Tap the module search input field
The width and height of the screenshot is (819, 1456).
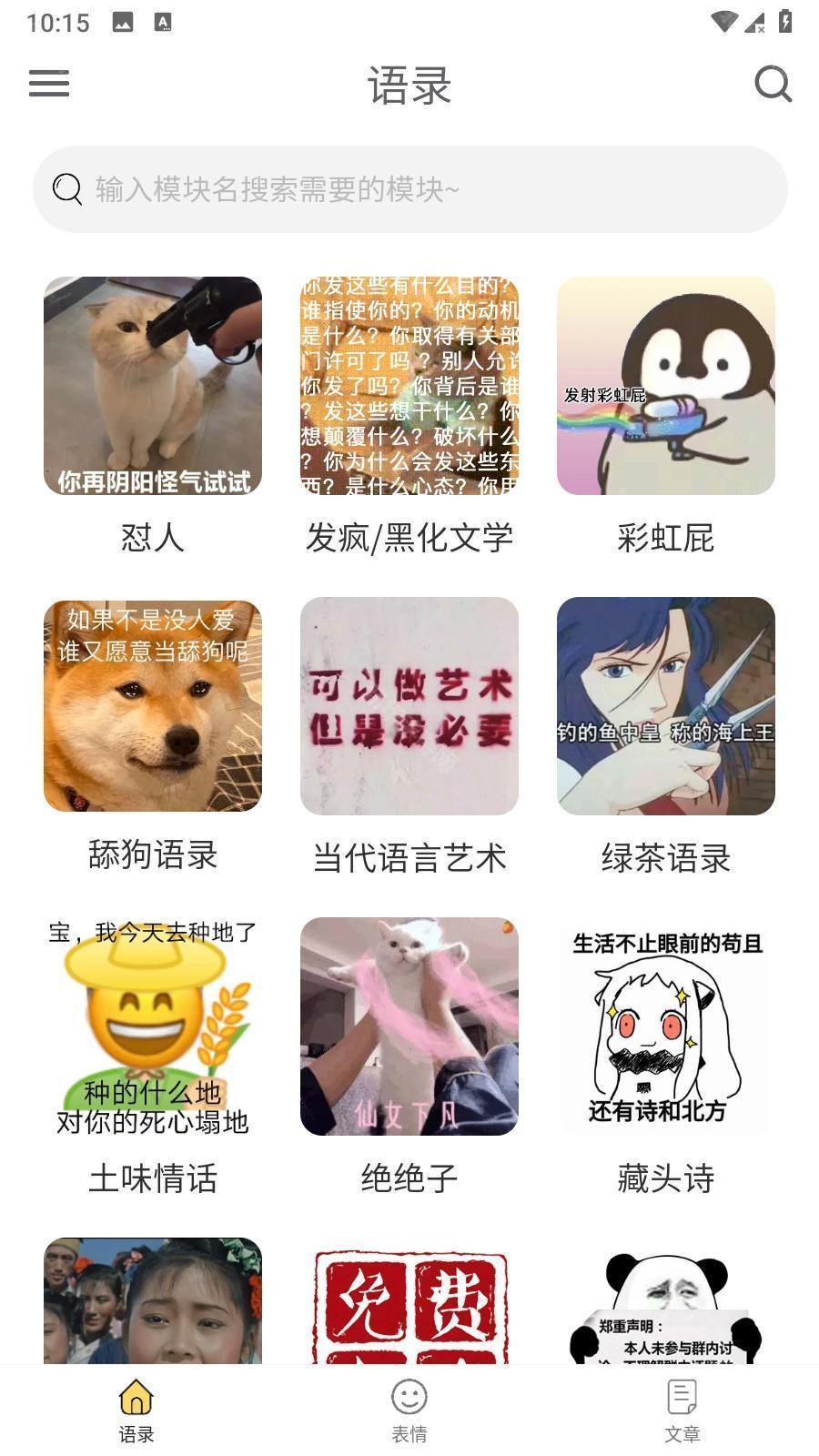click(409, 189)
